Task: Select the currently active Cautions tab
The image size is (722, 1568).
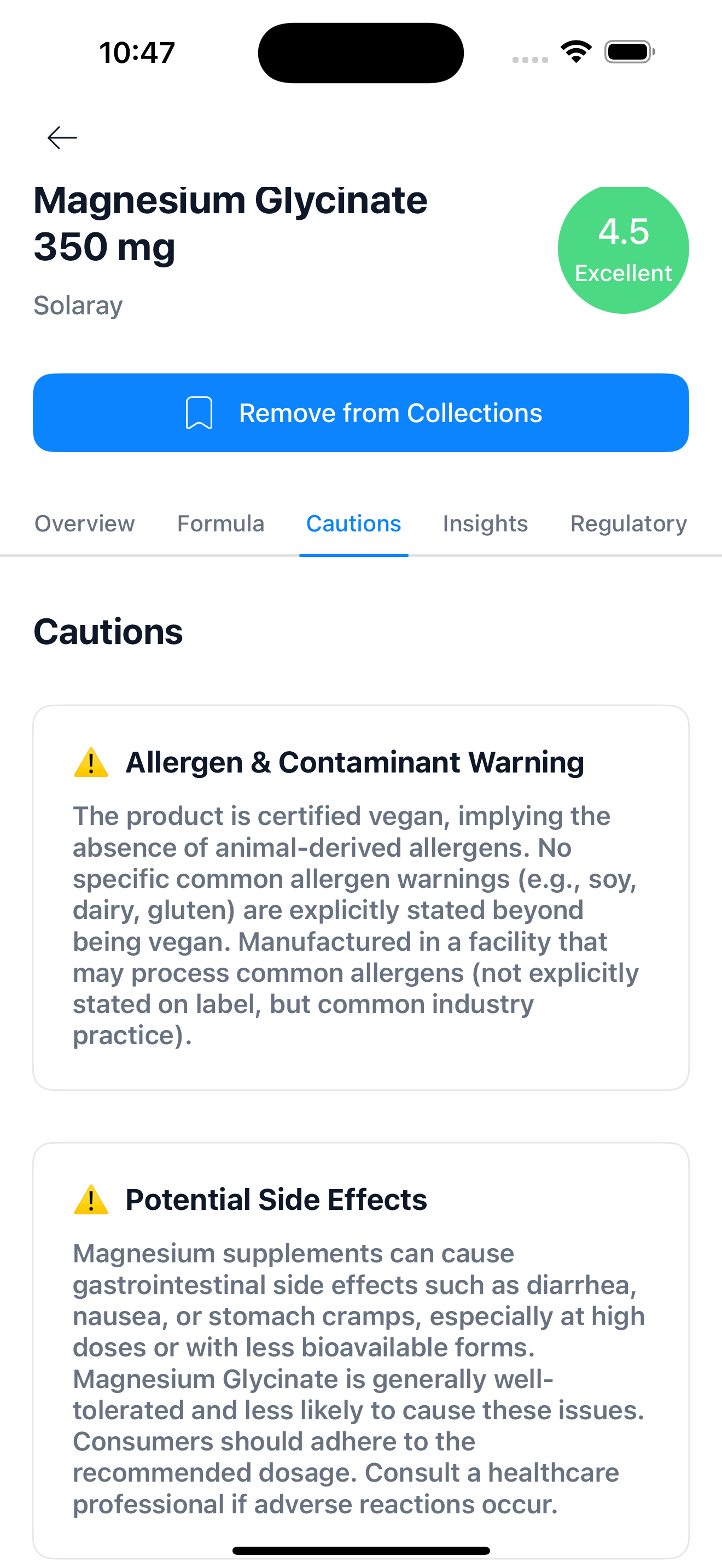Action: coord(353,523)
